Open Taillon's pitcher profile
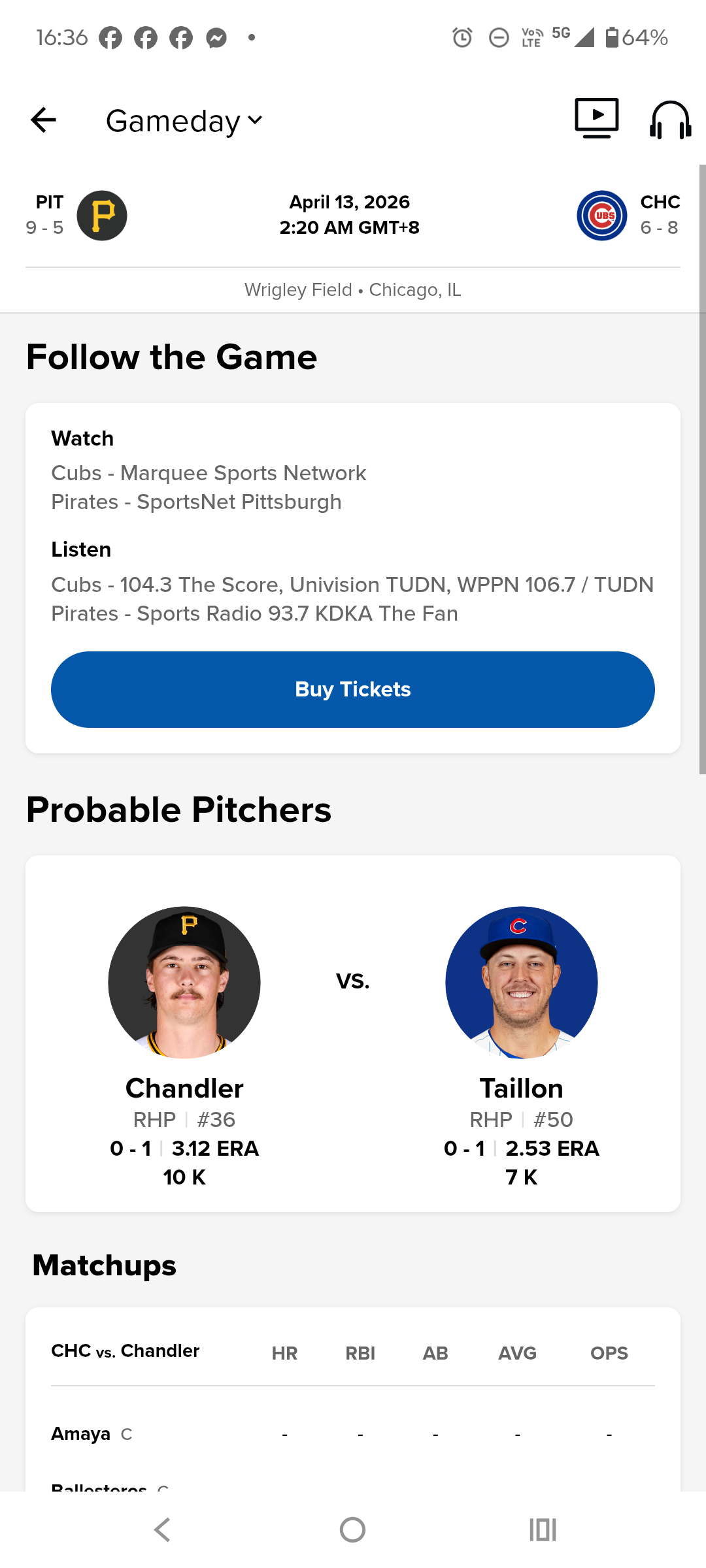Screen dimensions: 706x1568 coord(521,982)
